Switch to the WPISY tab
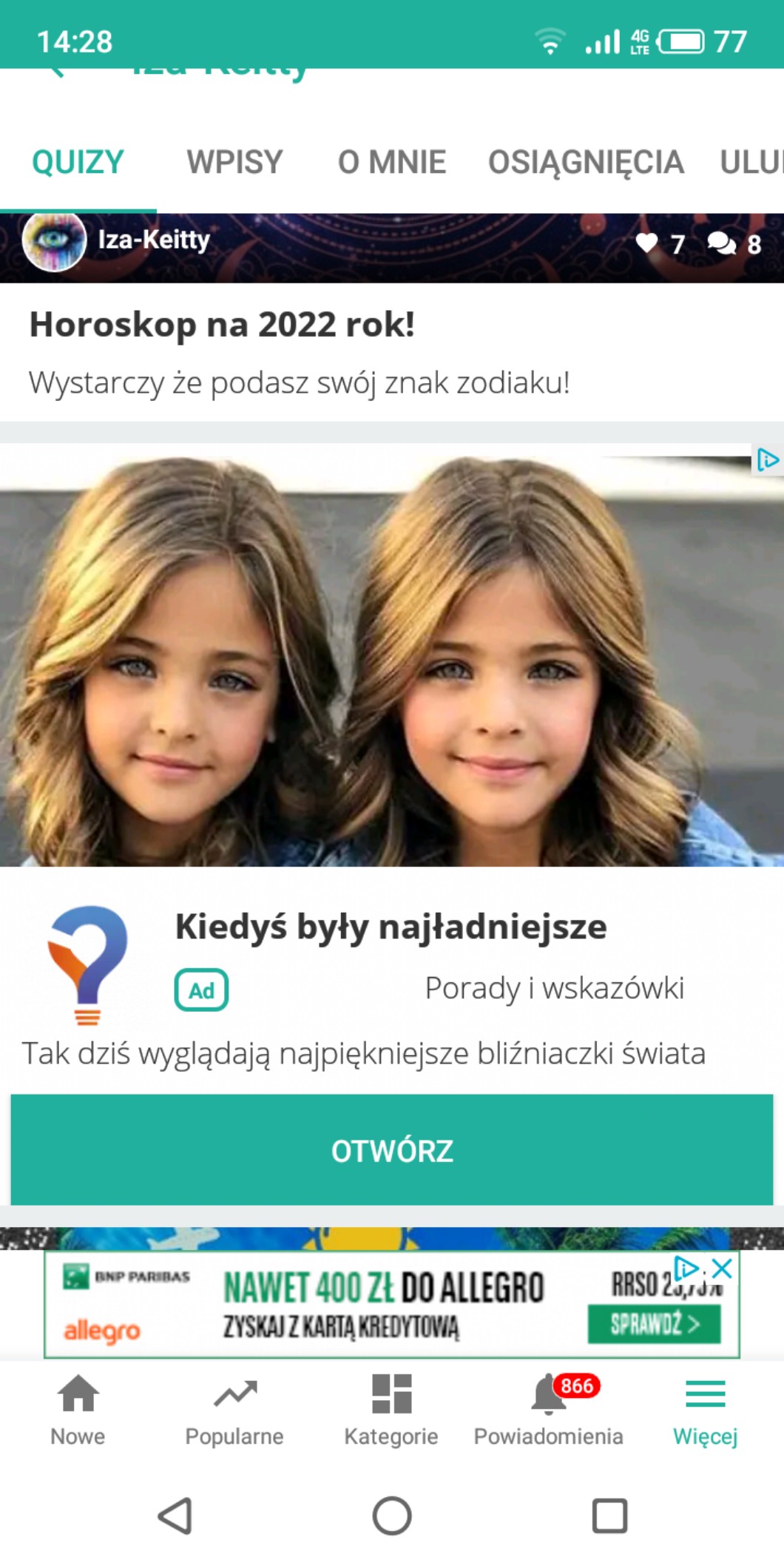This screenshot has height=1568, width=784. click(x=234, y=162)
